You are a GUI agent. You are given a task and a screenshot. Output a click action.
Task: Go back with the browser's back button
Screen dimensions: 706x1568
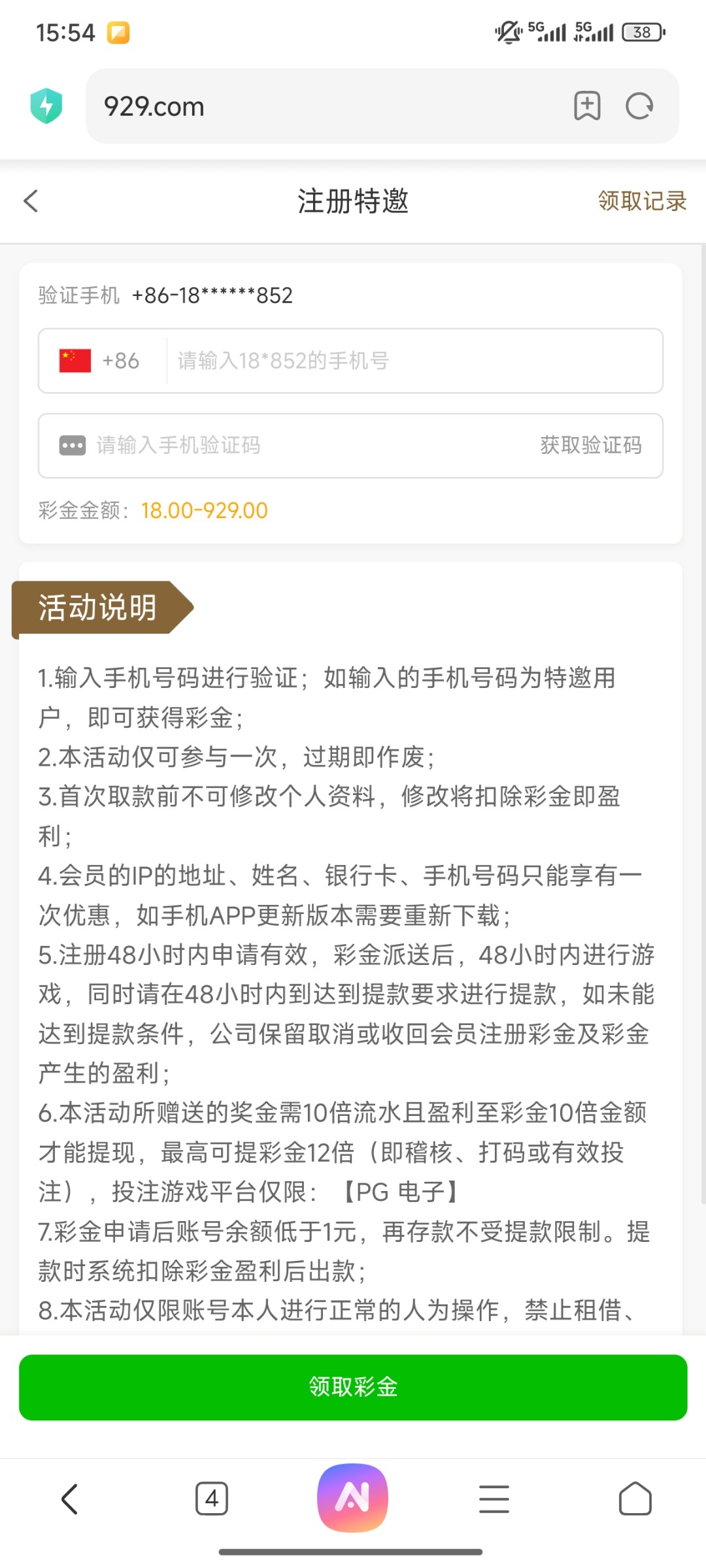(x=70, y=1499)
